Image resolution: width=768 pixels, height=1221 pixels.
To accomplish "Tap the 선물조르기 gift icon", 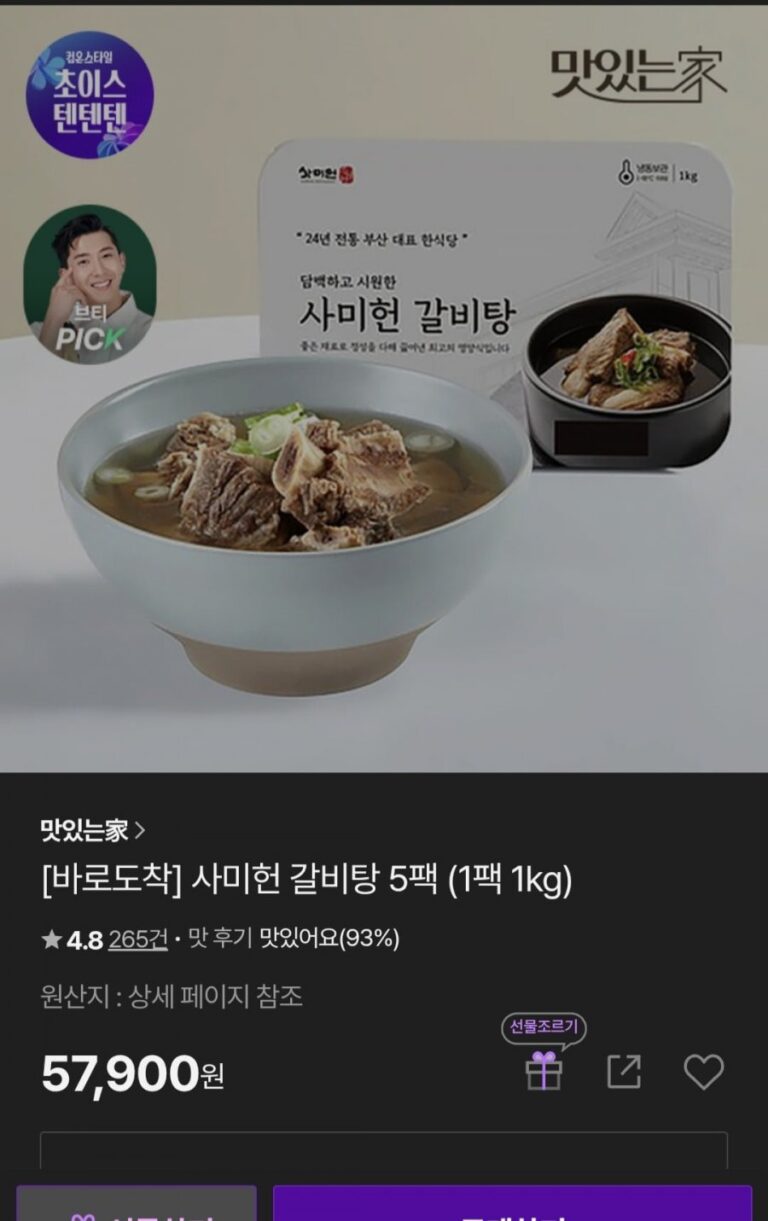I will (544, 1071).
